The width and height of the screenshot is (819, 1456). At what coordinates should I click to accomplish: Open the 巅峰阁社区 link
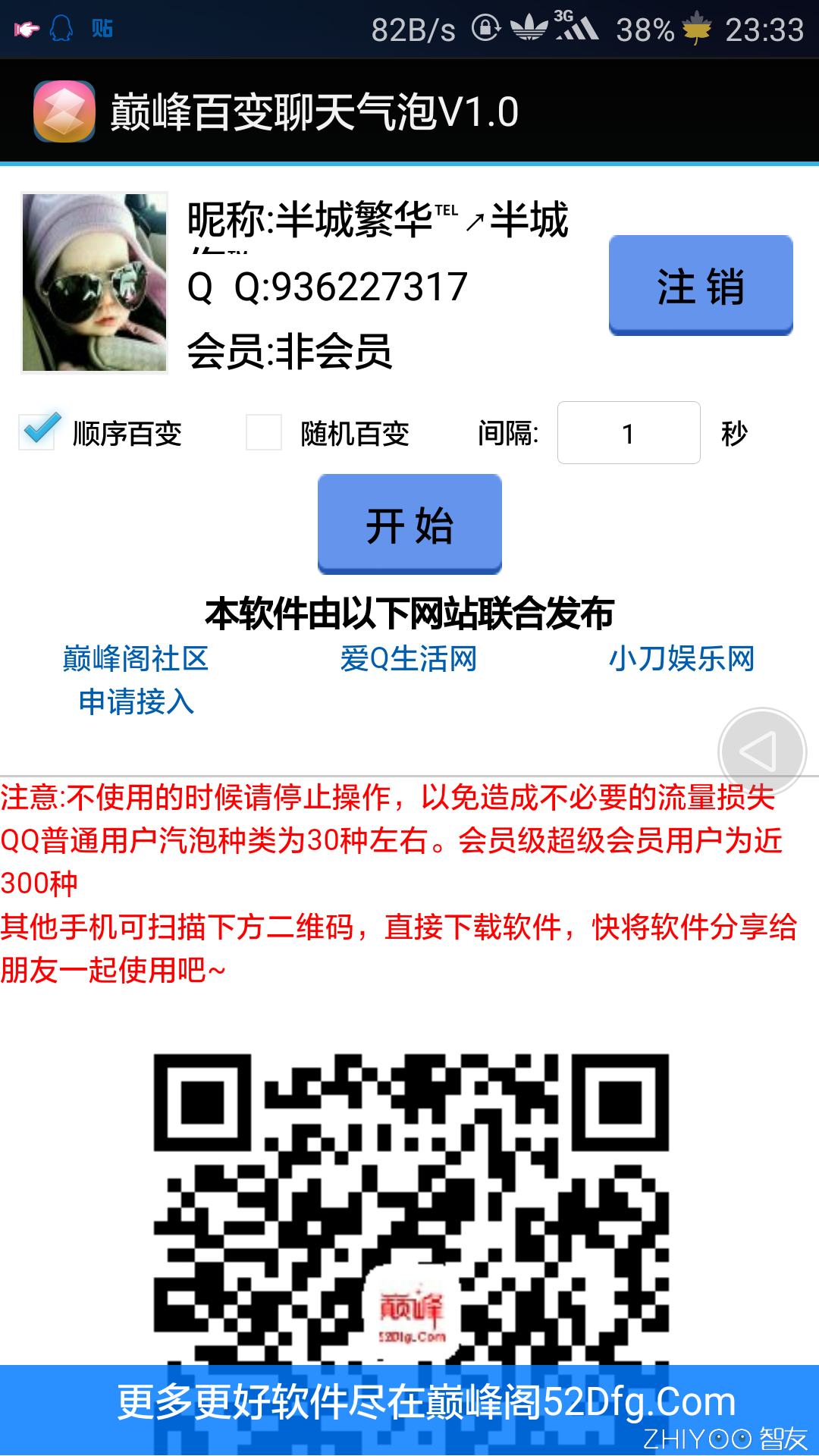point(136,658)
